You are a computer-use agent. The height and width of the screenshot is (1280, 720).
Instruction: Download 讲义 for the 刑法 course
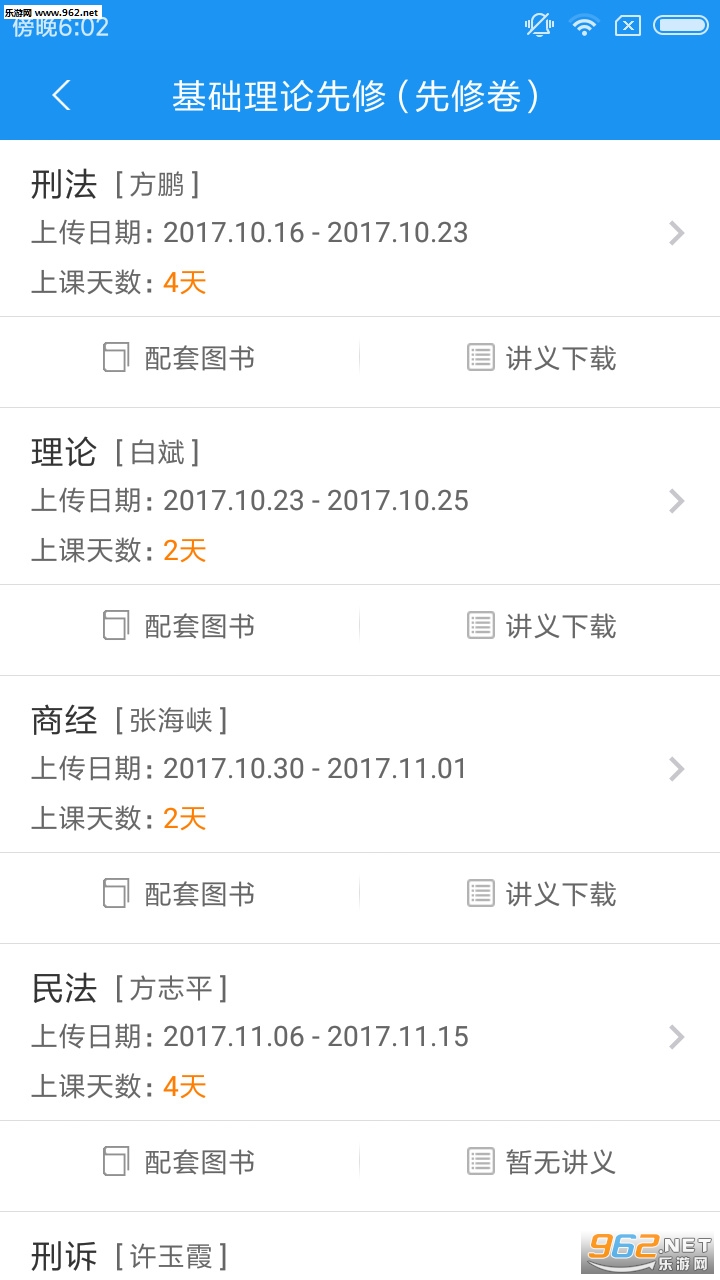coord(541,358)
